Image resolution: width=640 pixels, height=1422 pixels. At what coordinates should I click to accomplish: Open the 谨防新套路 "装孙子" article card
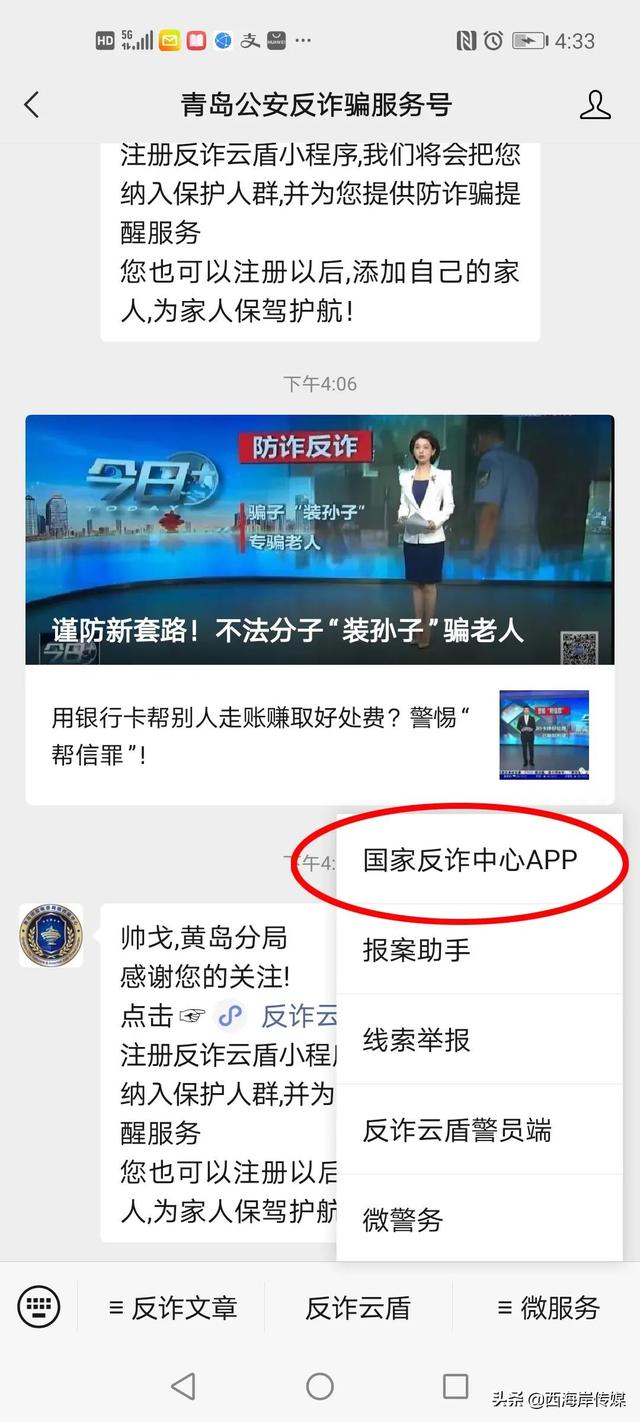pyautogui.click(x=320, y=540)
